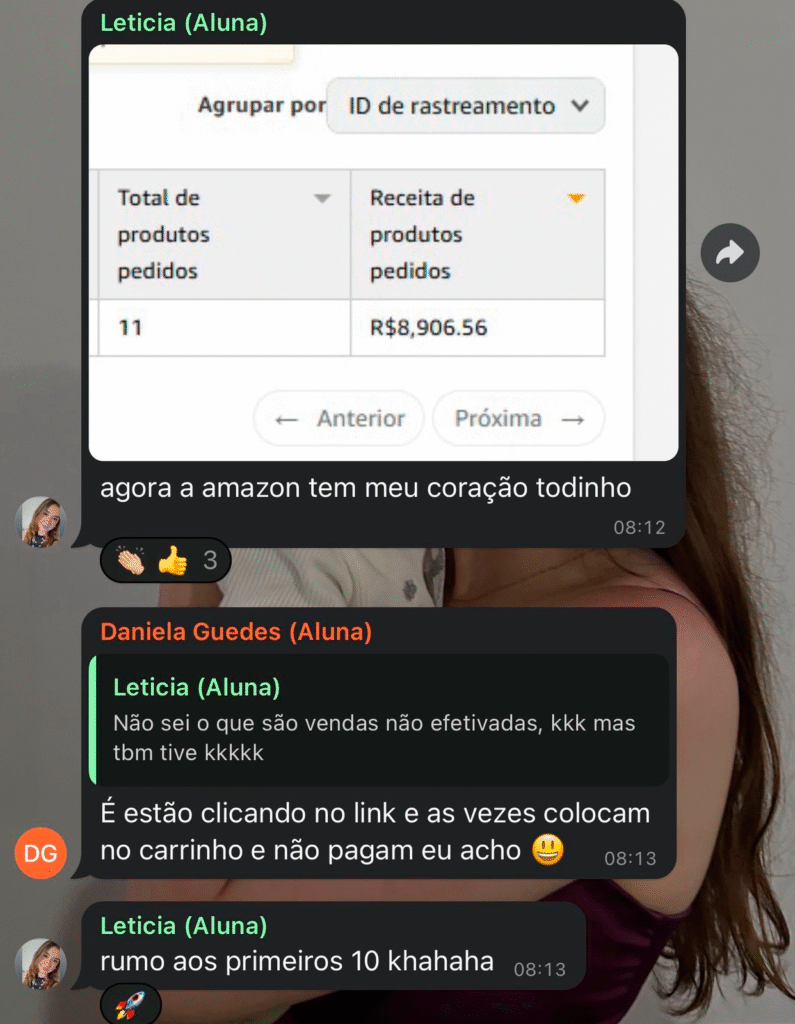Screen dimensions: 795x1024
Task: Open Leticia's avatar beside the amazon message
Action: coord(41,522)
